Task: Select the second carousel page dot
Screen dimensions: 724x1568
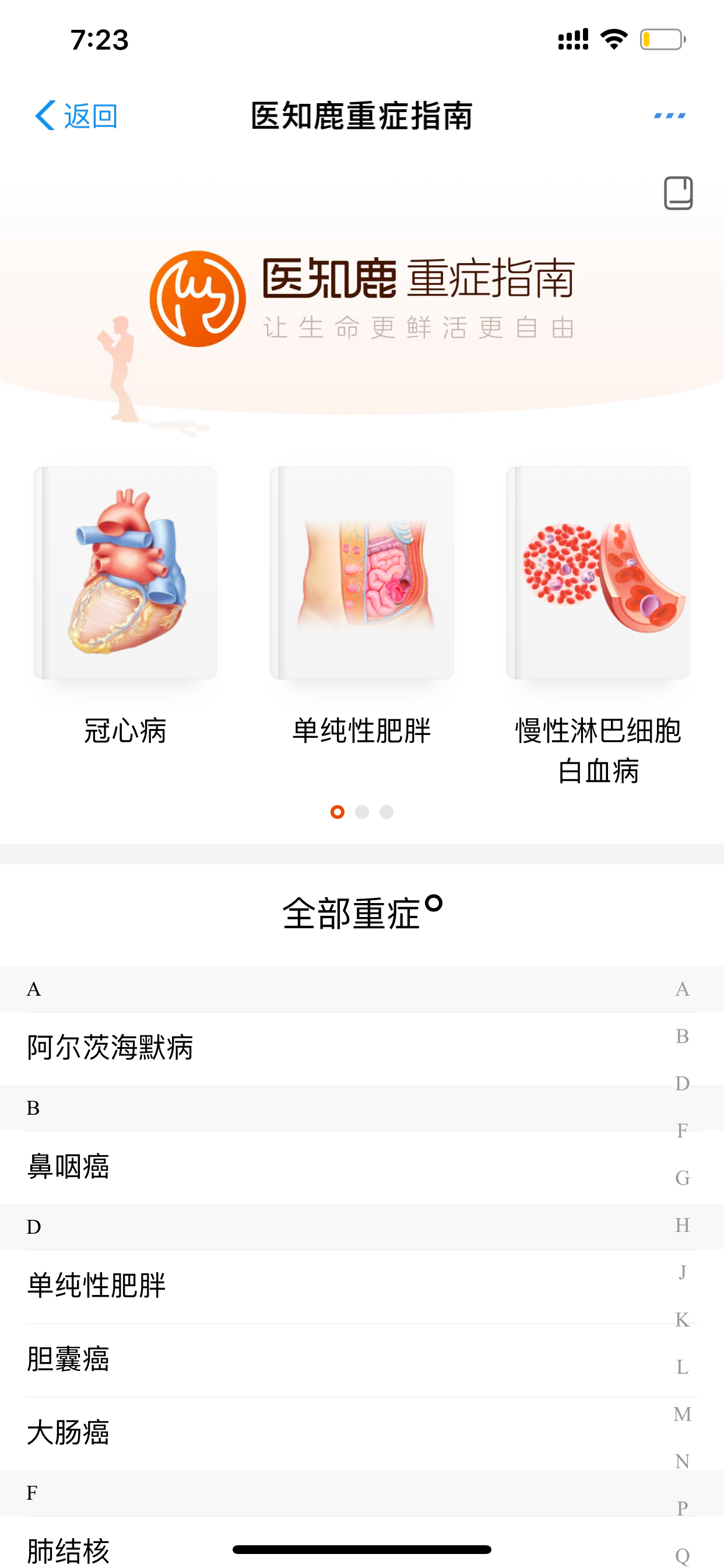Action: (361, 811)
